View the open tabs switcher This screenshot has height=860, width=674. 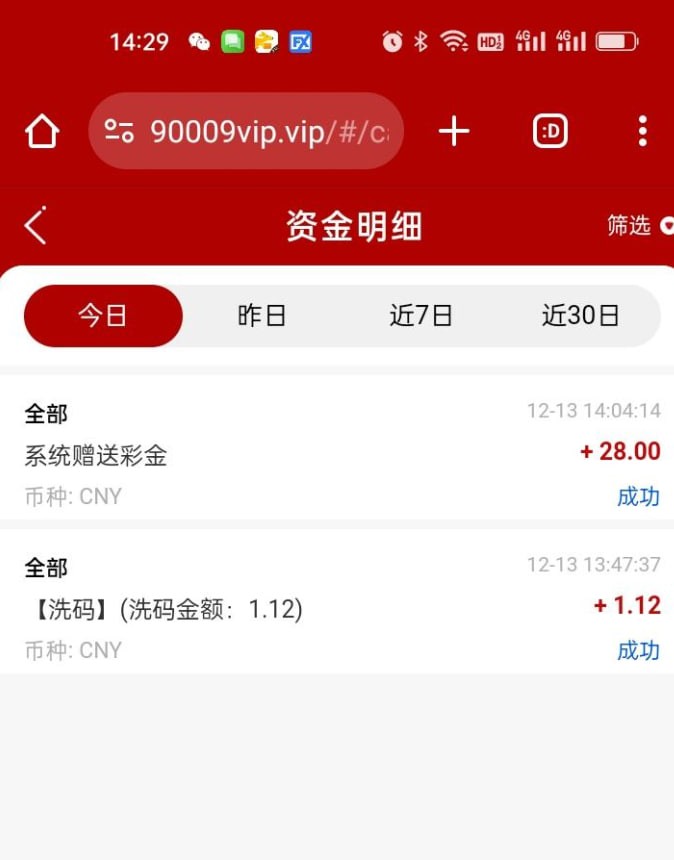point(550,131)
